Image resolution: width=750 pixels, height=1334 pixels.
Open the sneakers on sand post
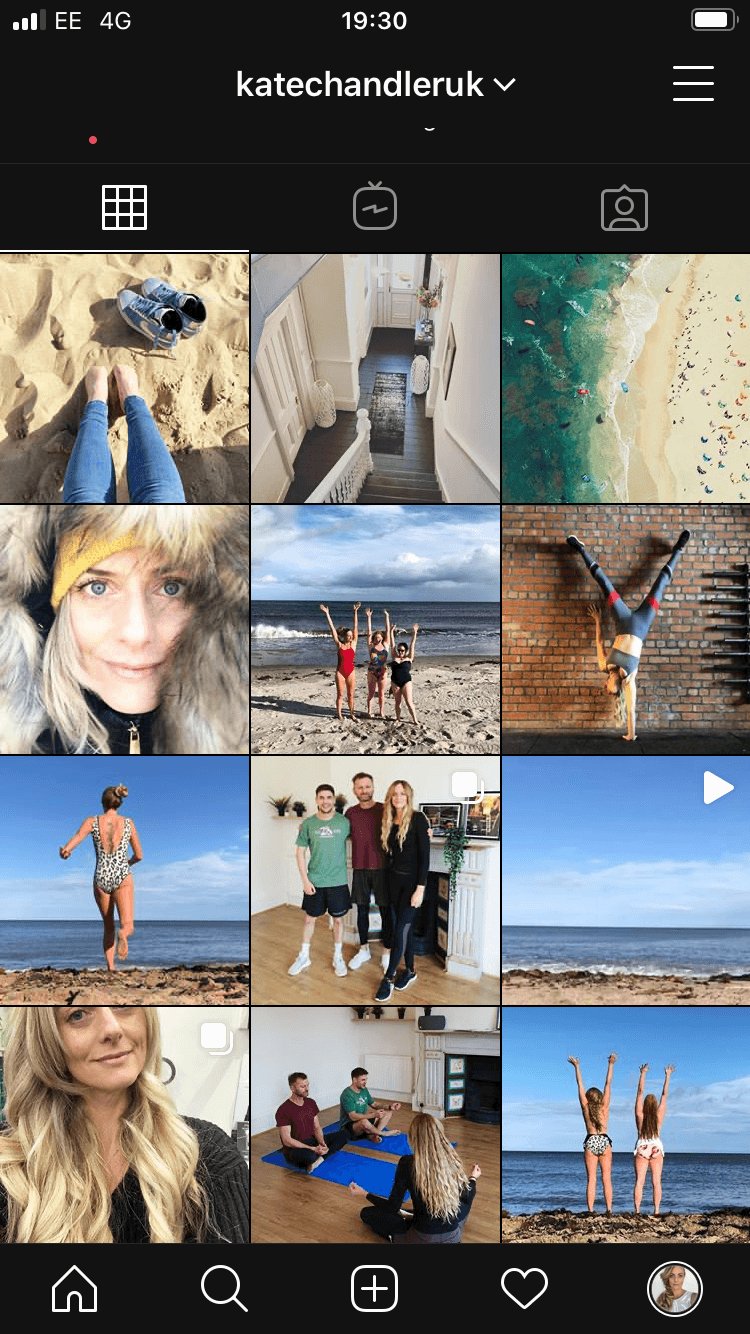pos(124,378)
